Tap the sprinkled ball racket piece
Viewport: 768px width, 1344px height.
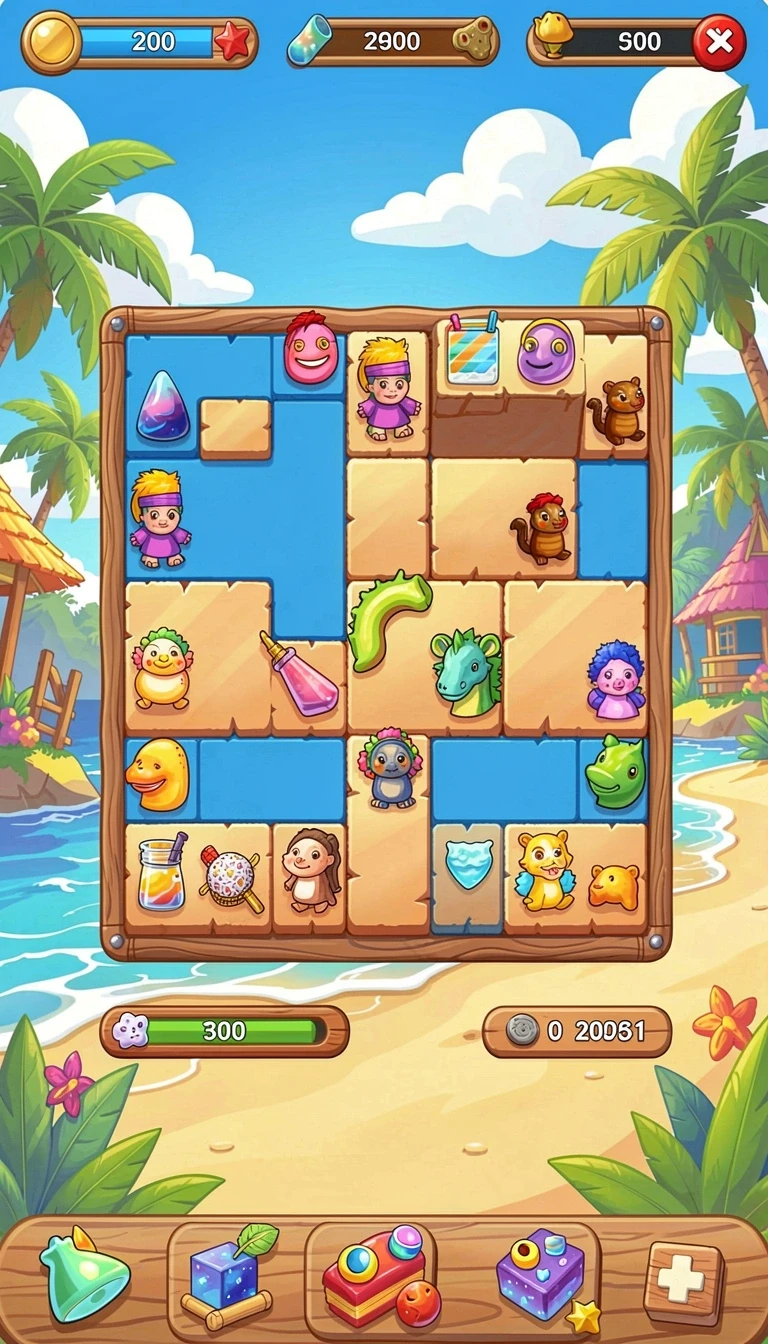click(232, 877)
